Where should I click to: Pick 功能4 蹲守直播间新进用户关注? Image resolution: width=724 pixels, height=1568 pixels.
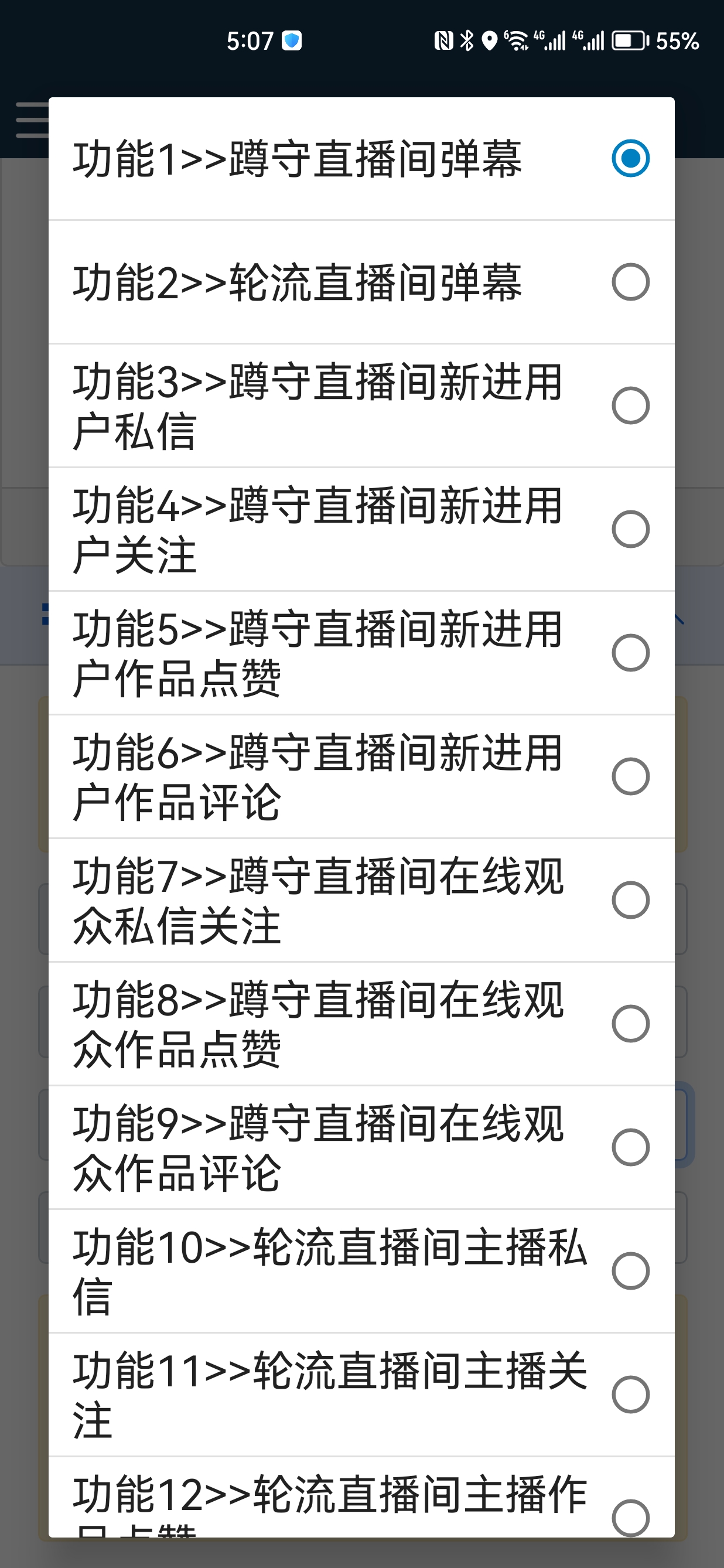[x=361, y=529]
